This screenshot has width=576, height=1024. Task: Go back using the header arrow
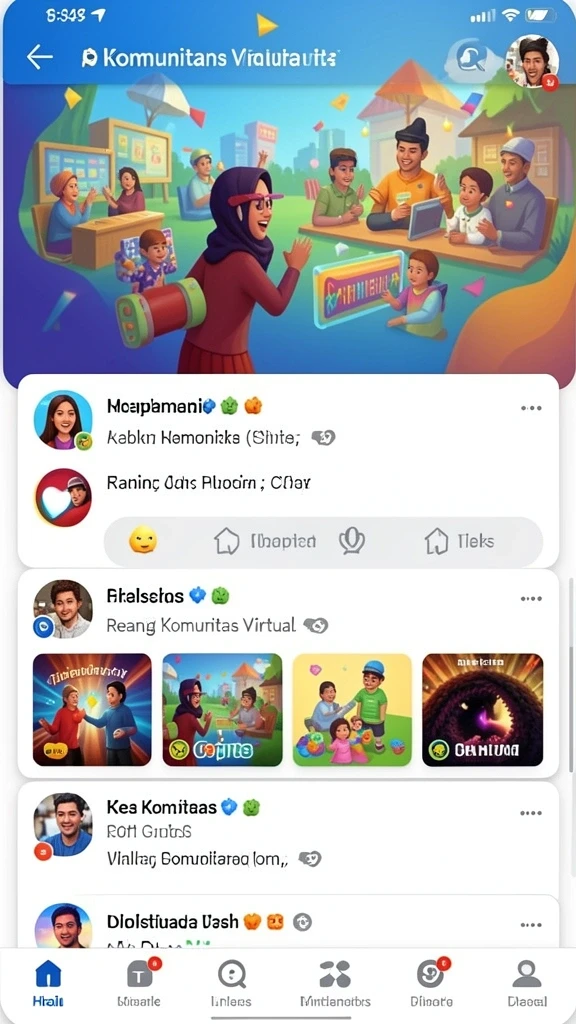[x=39, y=57]
